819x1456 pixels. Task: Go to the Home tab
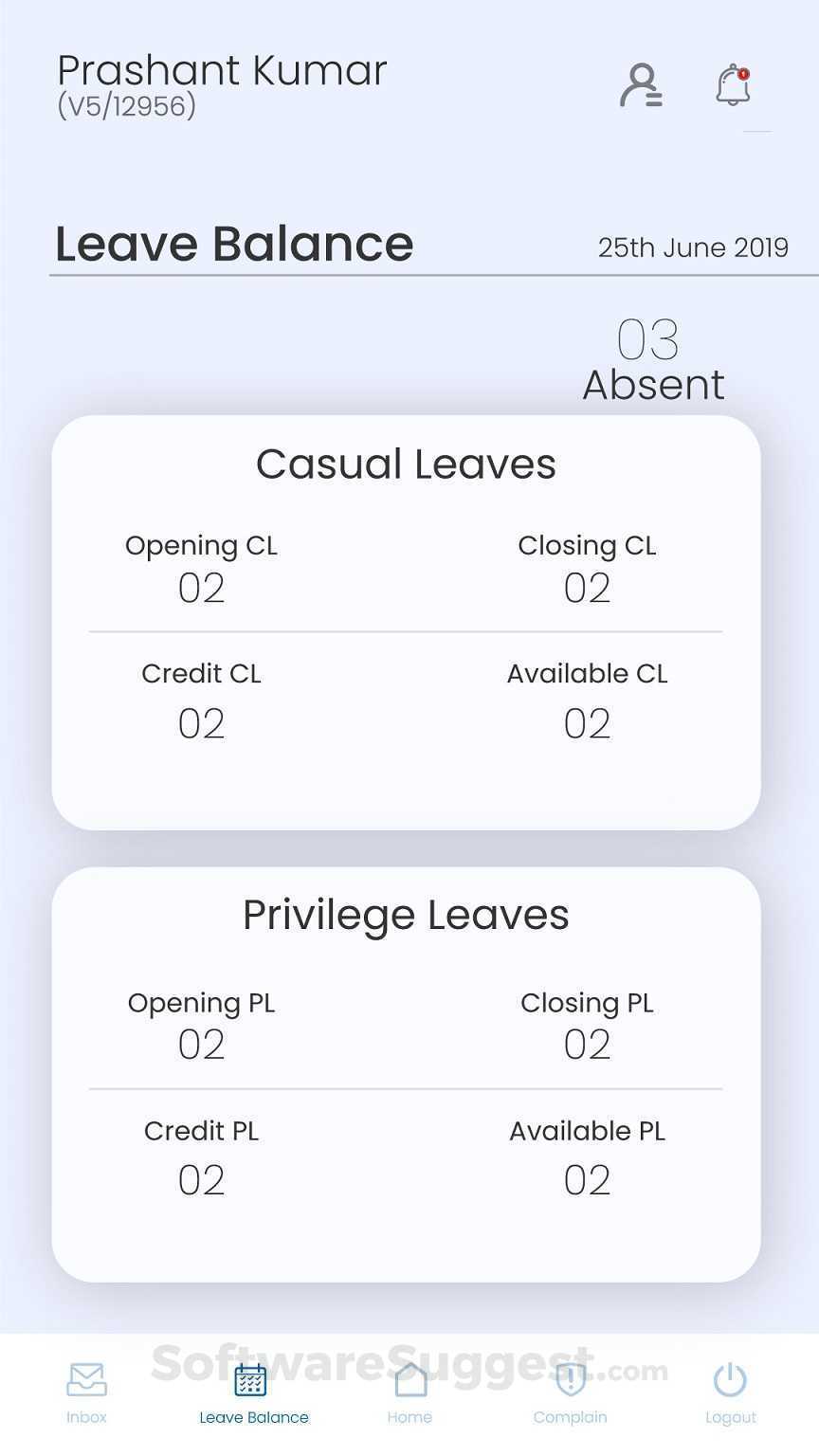tap(409, 1391)
